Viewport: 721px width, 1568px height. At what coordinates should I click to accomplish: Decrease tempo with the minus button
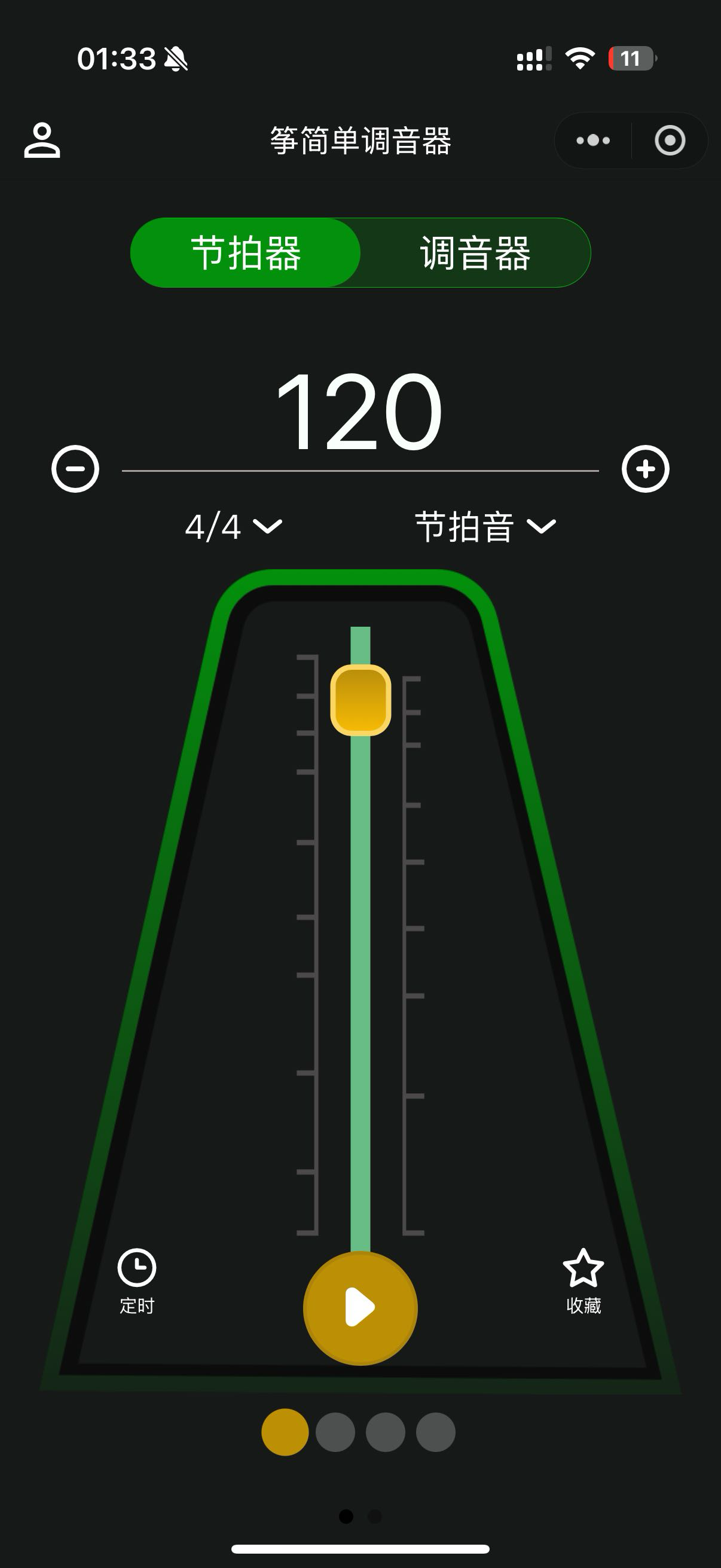[75, 469]
